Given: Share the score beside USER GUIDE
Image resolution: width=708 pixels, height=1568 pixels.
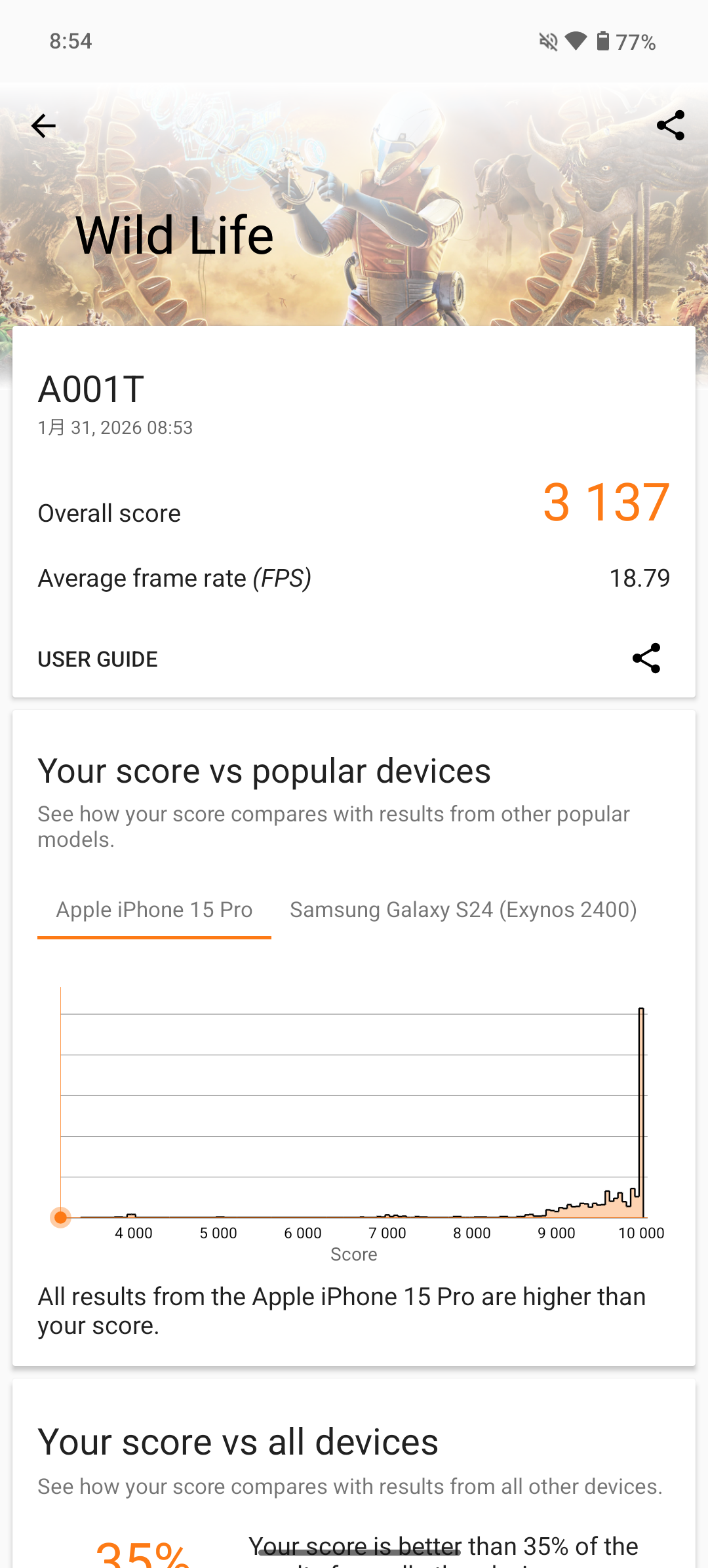Looking at the screenshot, I should coord(646,658).
